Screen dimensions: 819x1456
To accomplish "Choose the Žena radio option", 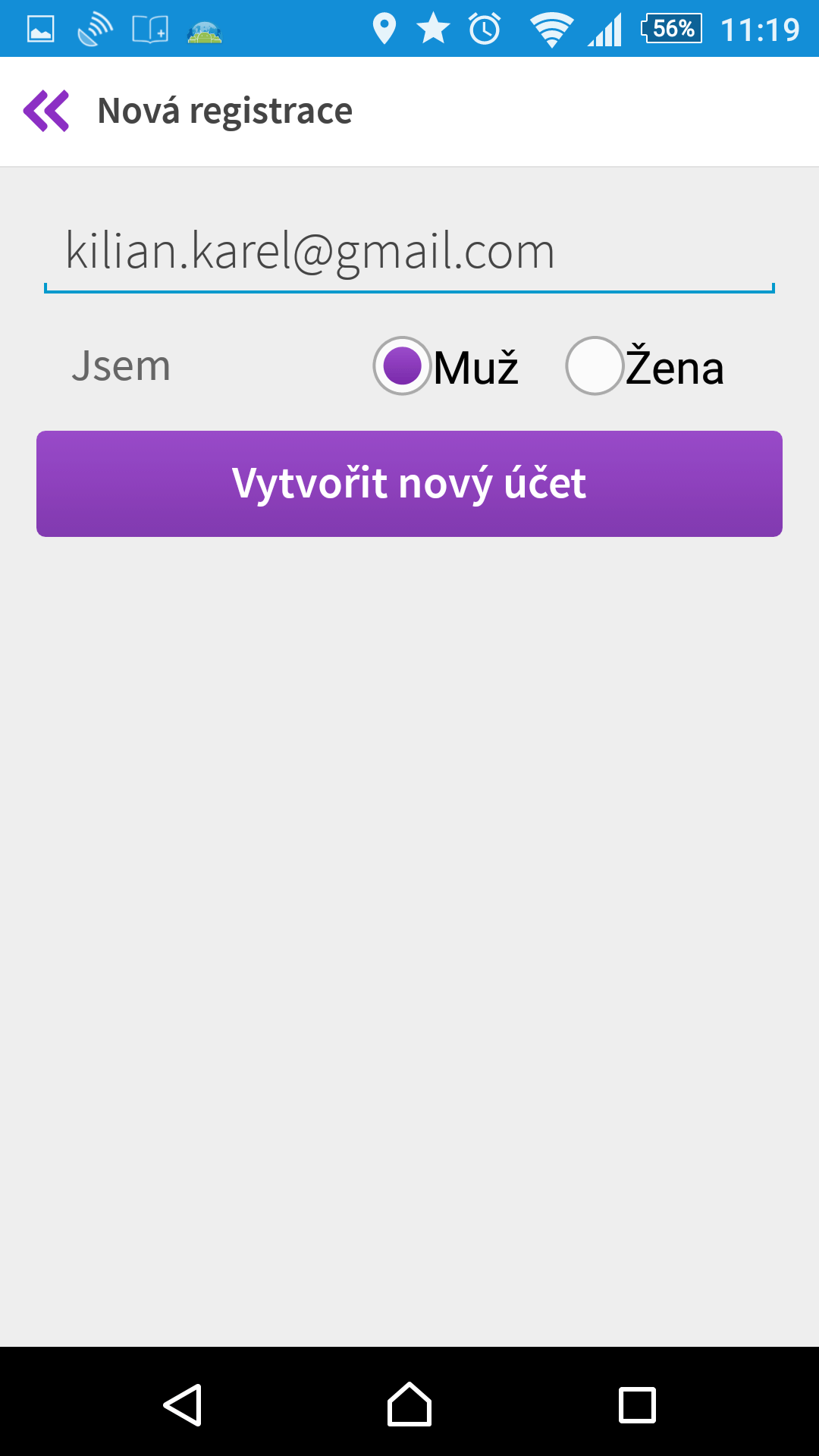I will 645,366.
